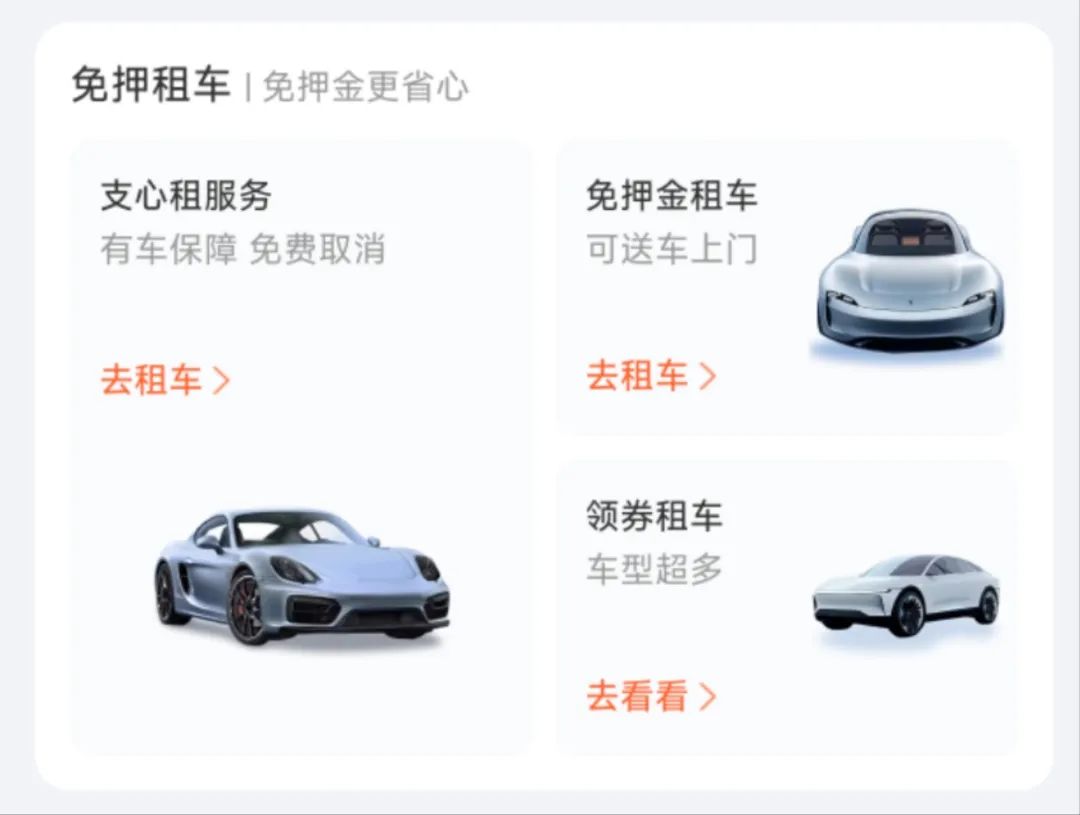The width and height of the screenshot is (1080, 815).
Task: Open 去看看 in the 领券租车 card
Action: [651, 696]
